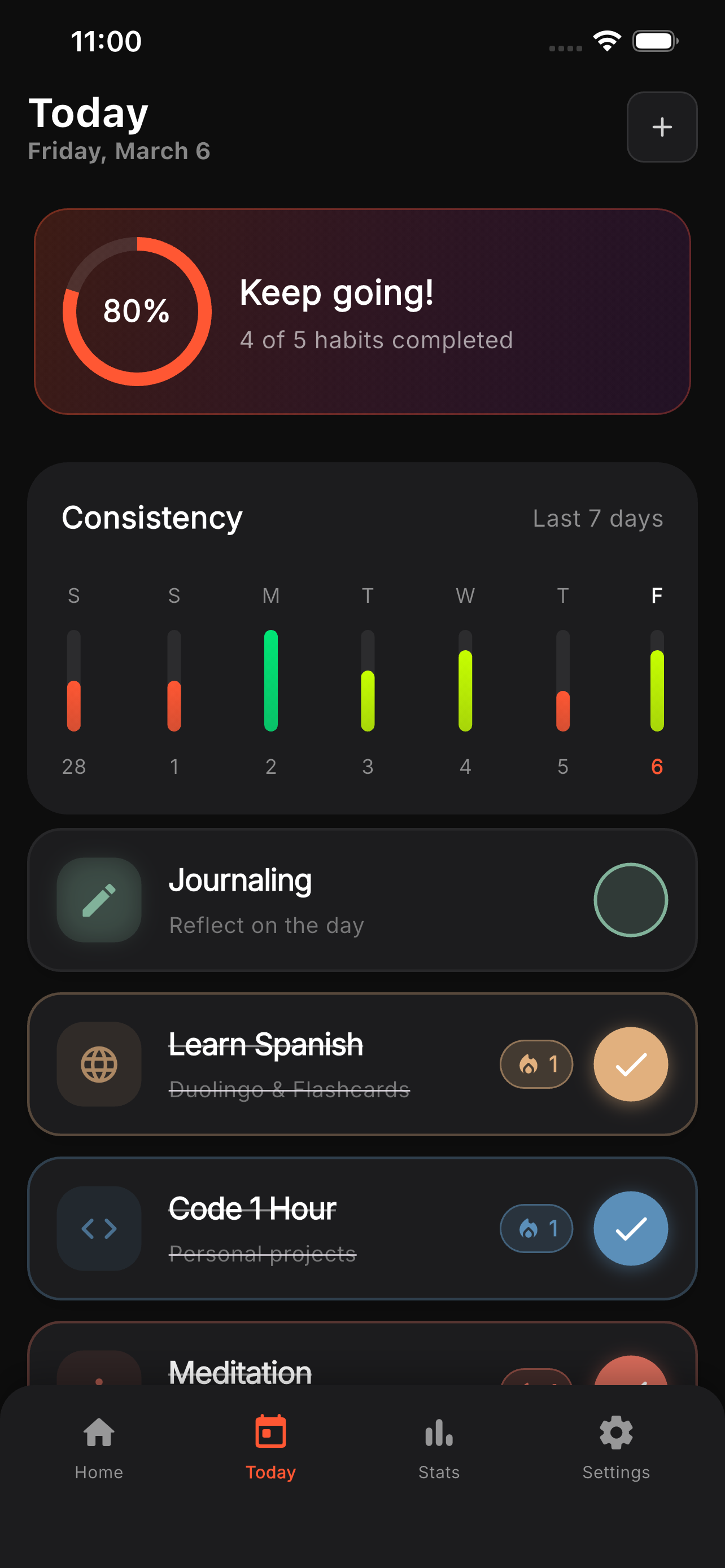
Task: Select the Today tab
Action: coord(270,1446)
